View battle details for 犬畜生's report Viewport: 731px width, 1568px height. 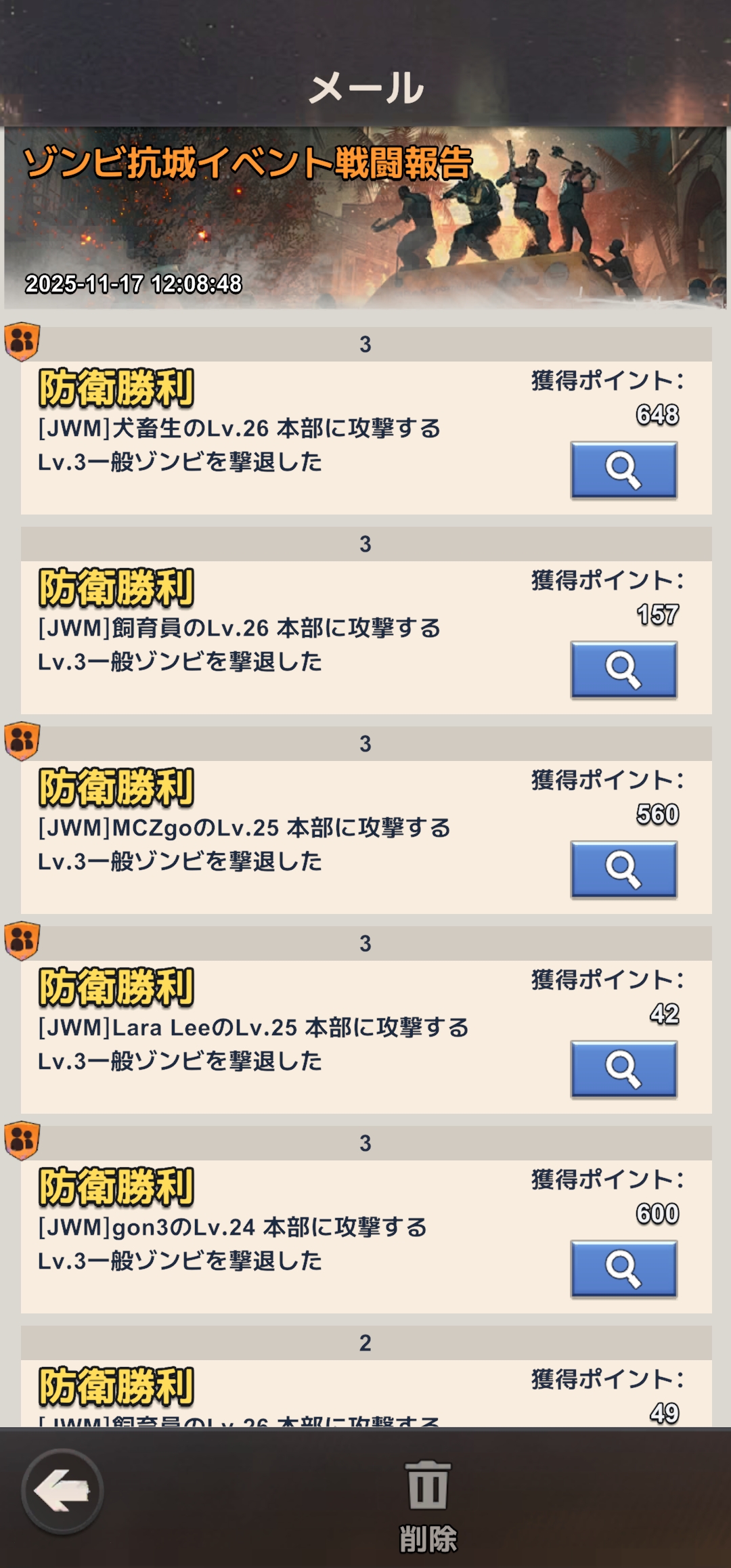[x=623, y=471]
